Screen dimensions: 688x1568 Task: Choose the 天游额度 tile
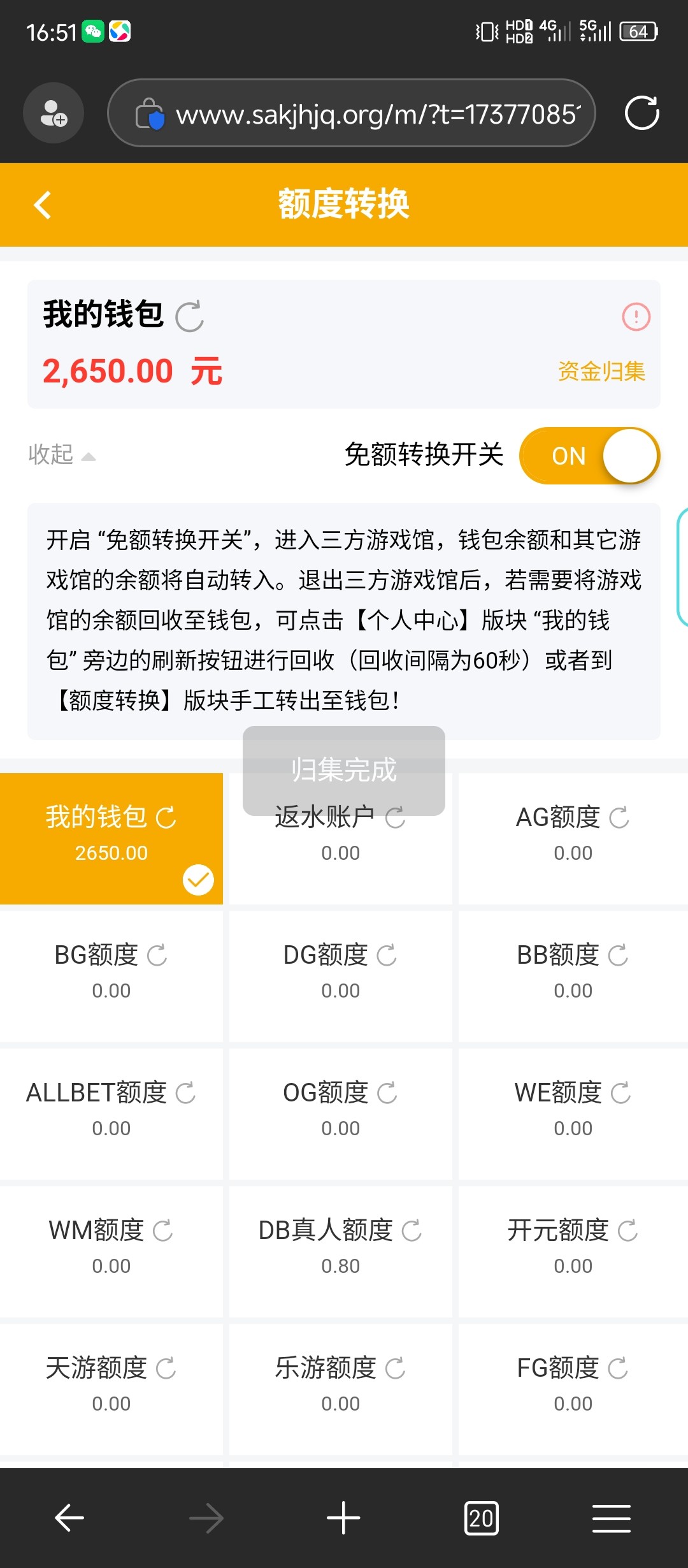(111, 1389)
